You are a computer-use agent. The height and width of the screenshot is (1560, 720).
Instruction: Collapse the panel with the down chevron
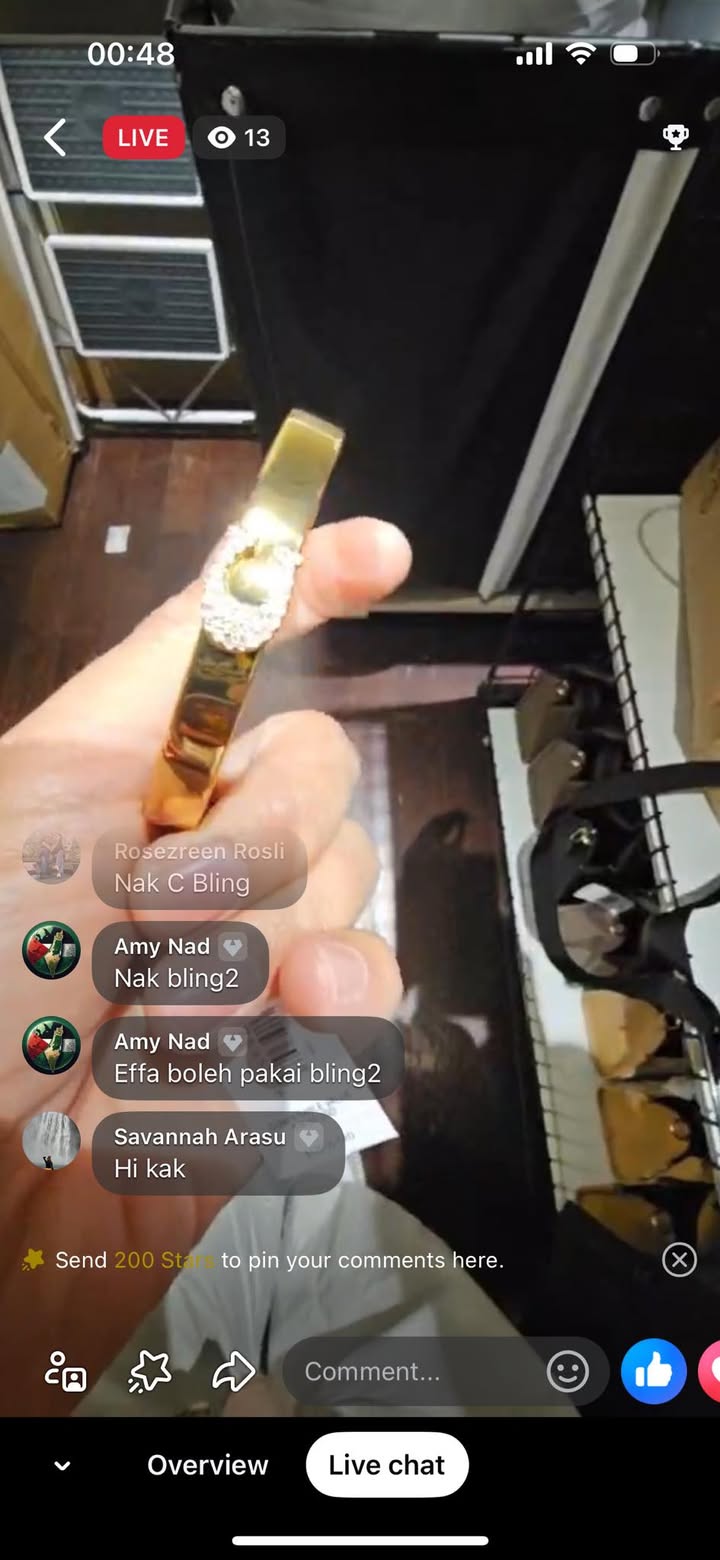pos(62,1465)
